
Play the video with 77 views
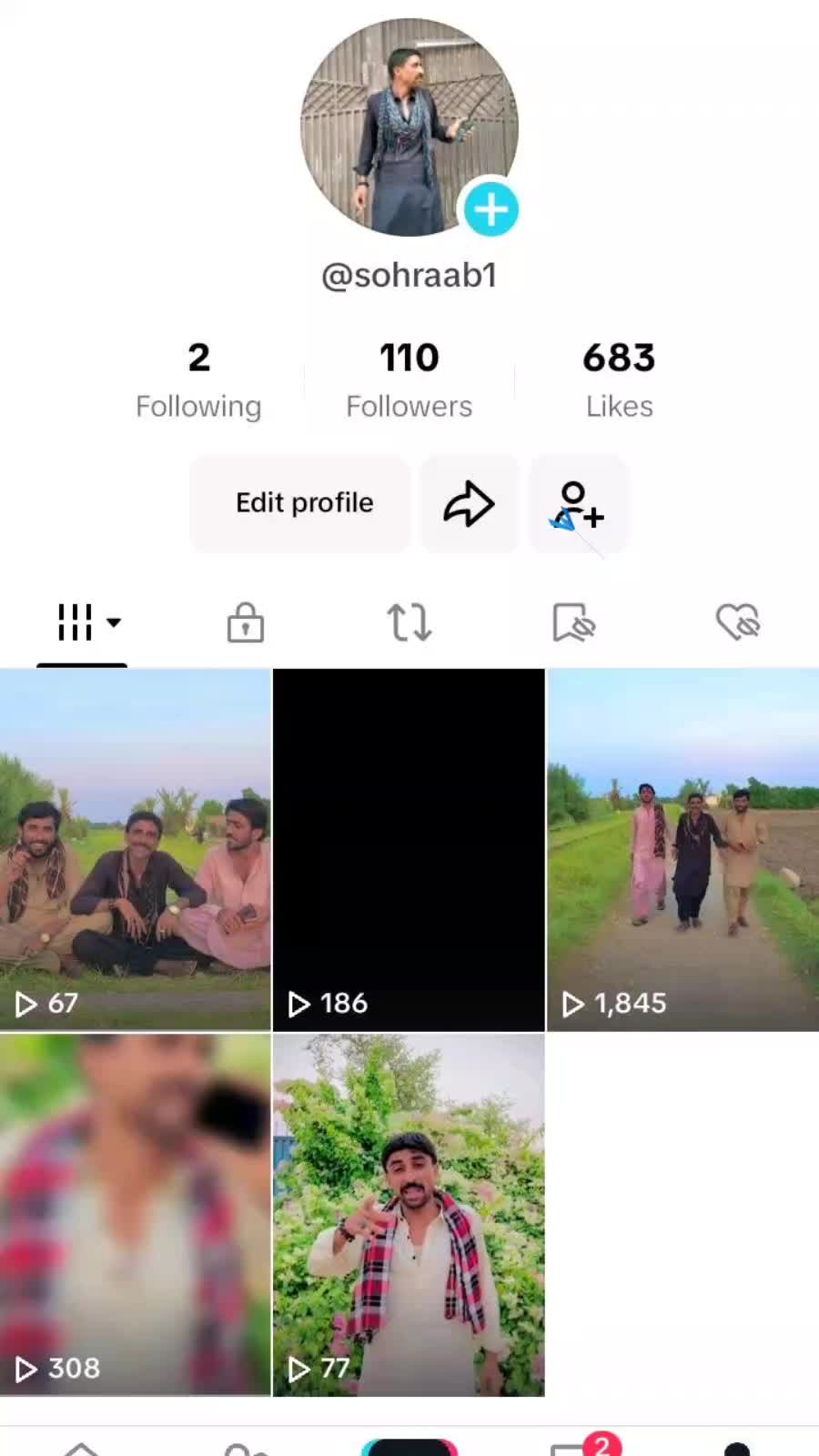(409, 1214)
